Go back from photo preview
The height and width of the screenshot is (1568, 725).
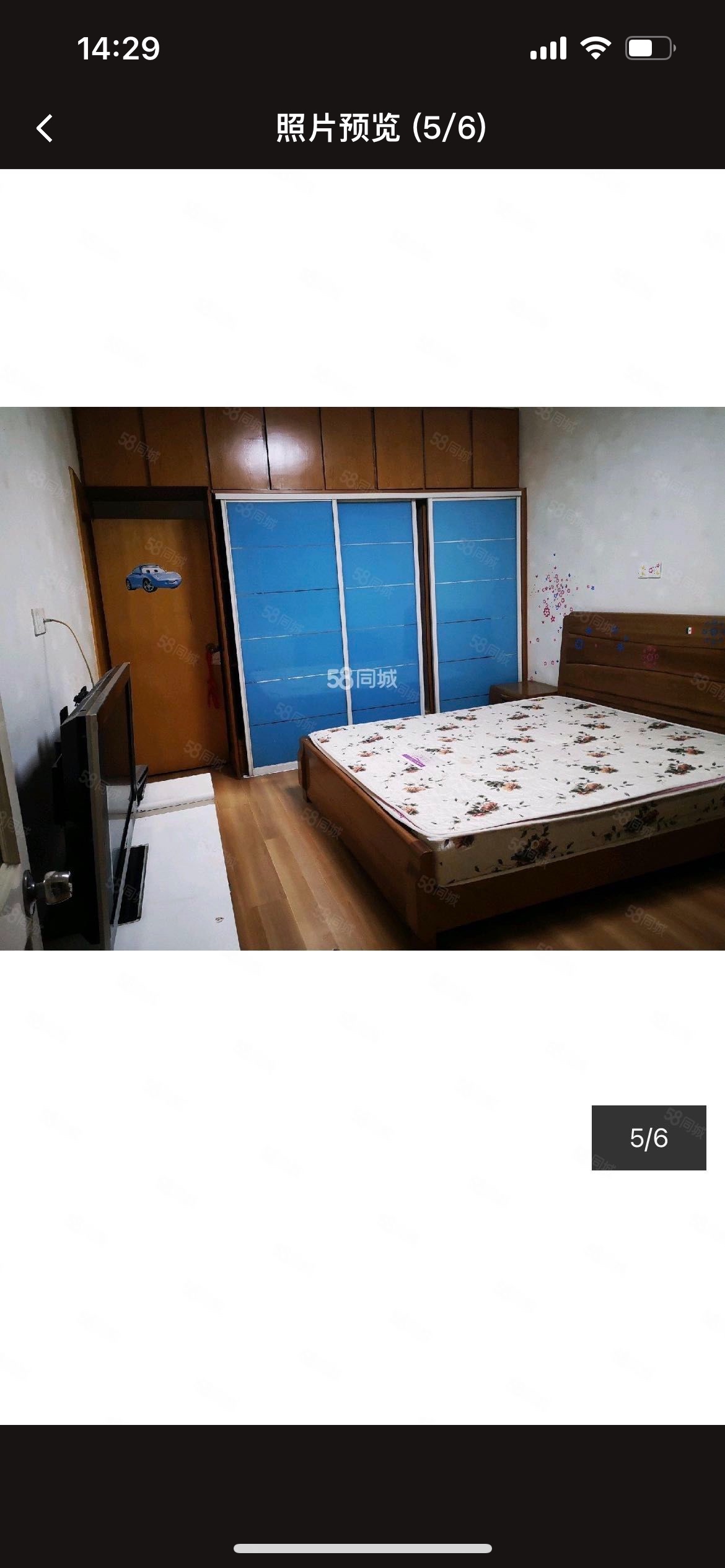45,128
